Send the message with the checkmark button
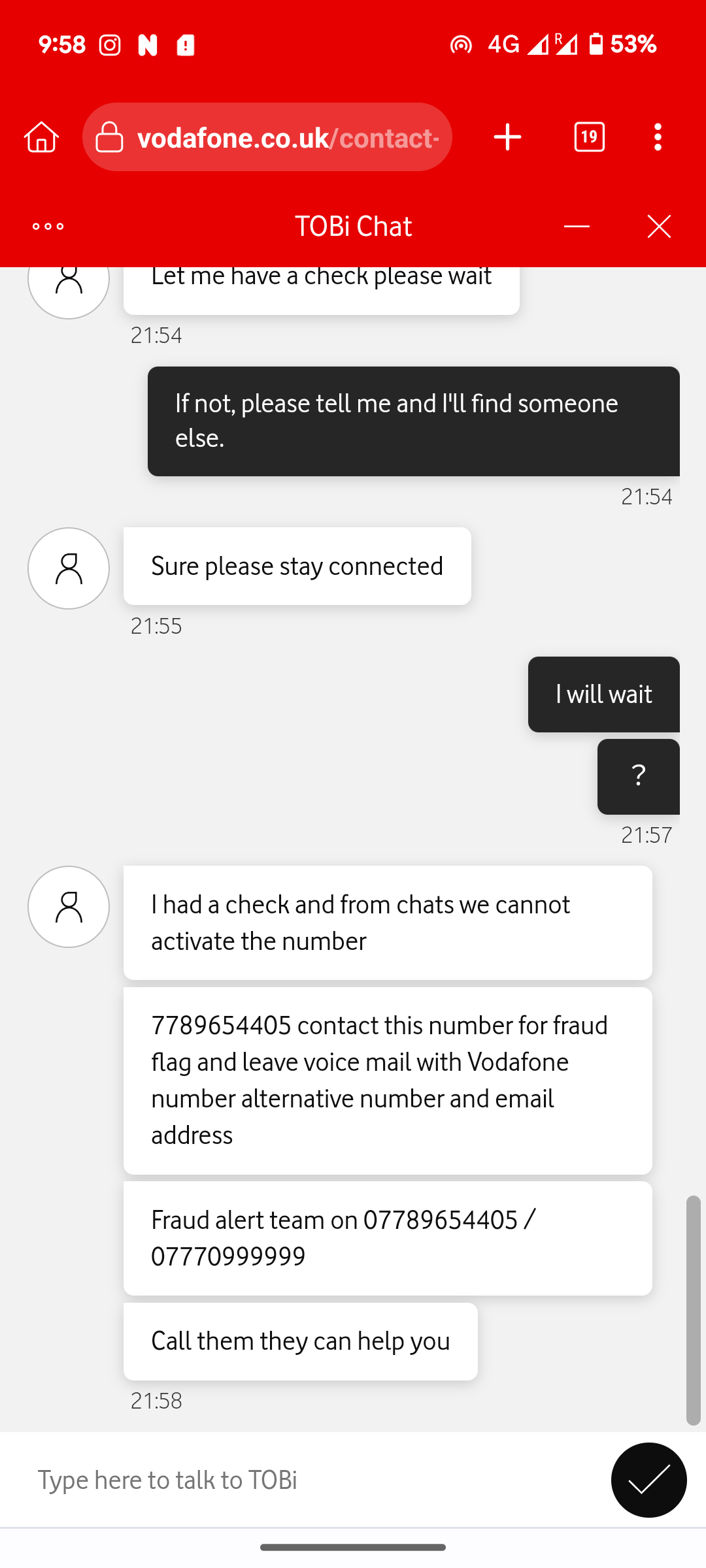706x1568 pixels. coord(649,1480)
